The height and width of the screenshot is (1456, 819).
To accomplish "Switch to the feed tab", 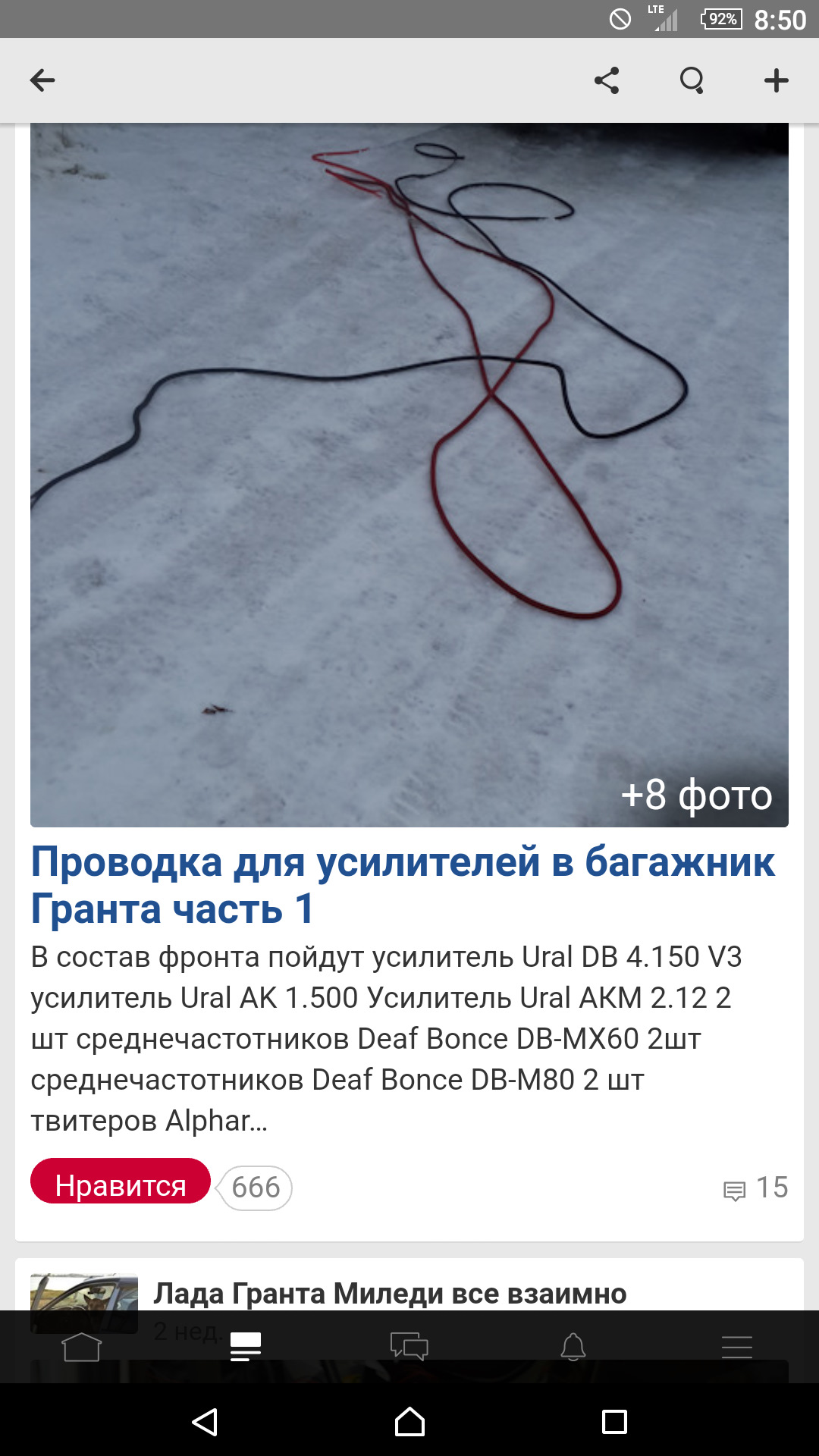I will point(246,1347).
